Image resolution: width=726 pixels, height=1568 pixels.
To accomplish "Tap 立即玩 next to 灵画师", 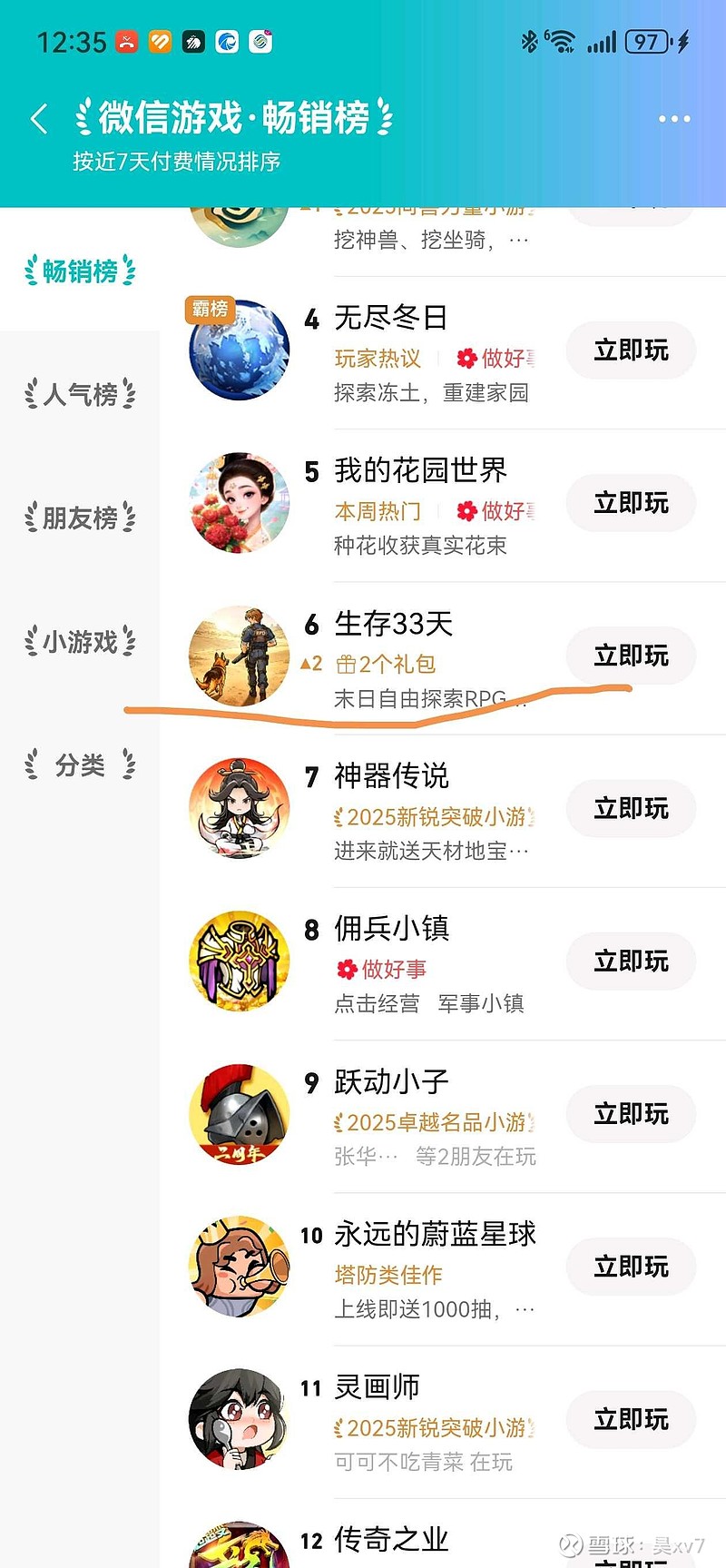I will coord(631,1419).
